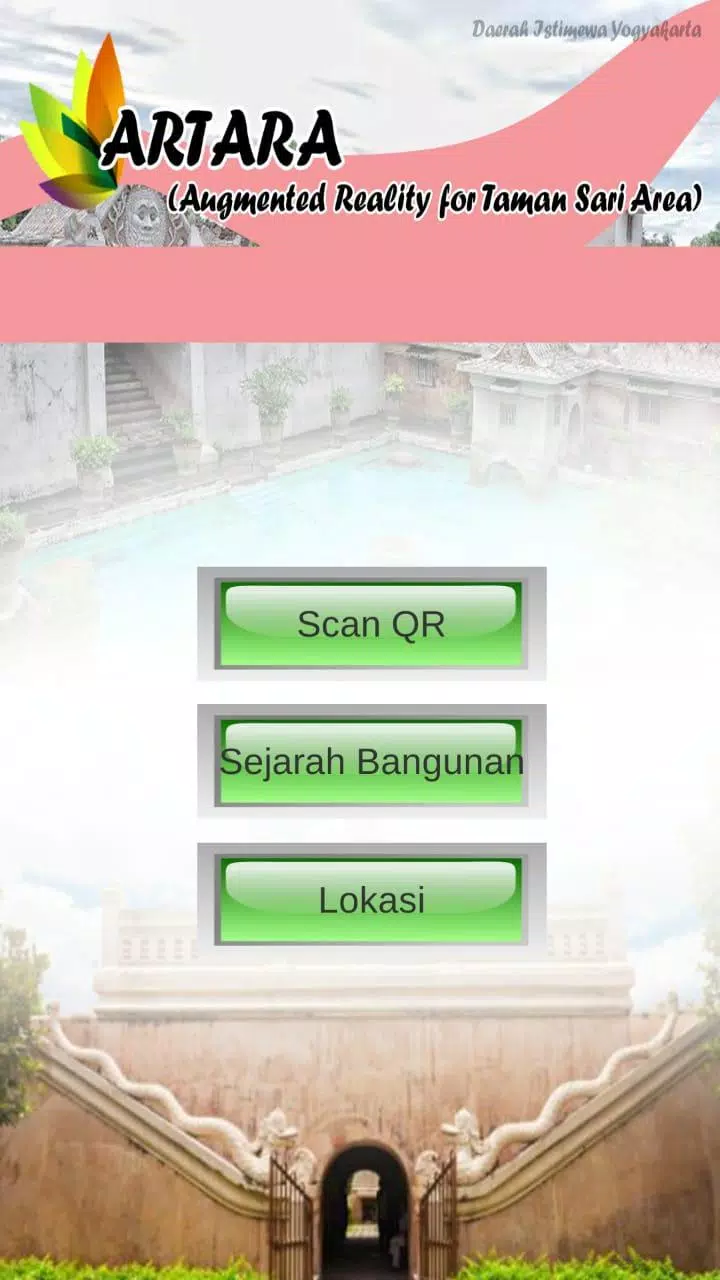
Task: Tap the Scan QR button
Action: [371, 624]
